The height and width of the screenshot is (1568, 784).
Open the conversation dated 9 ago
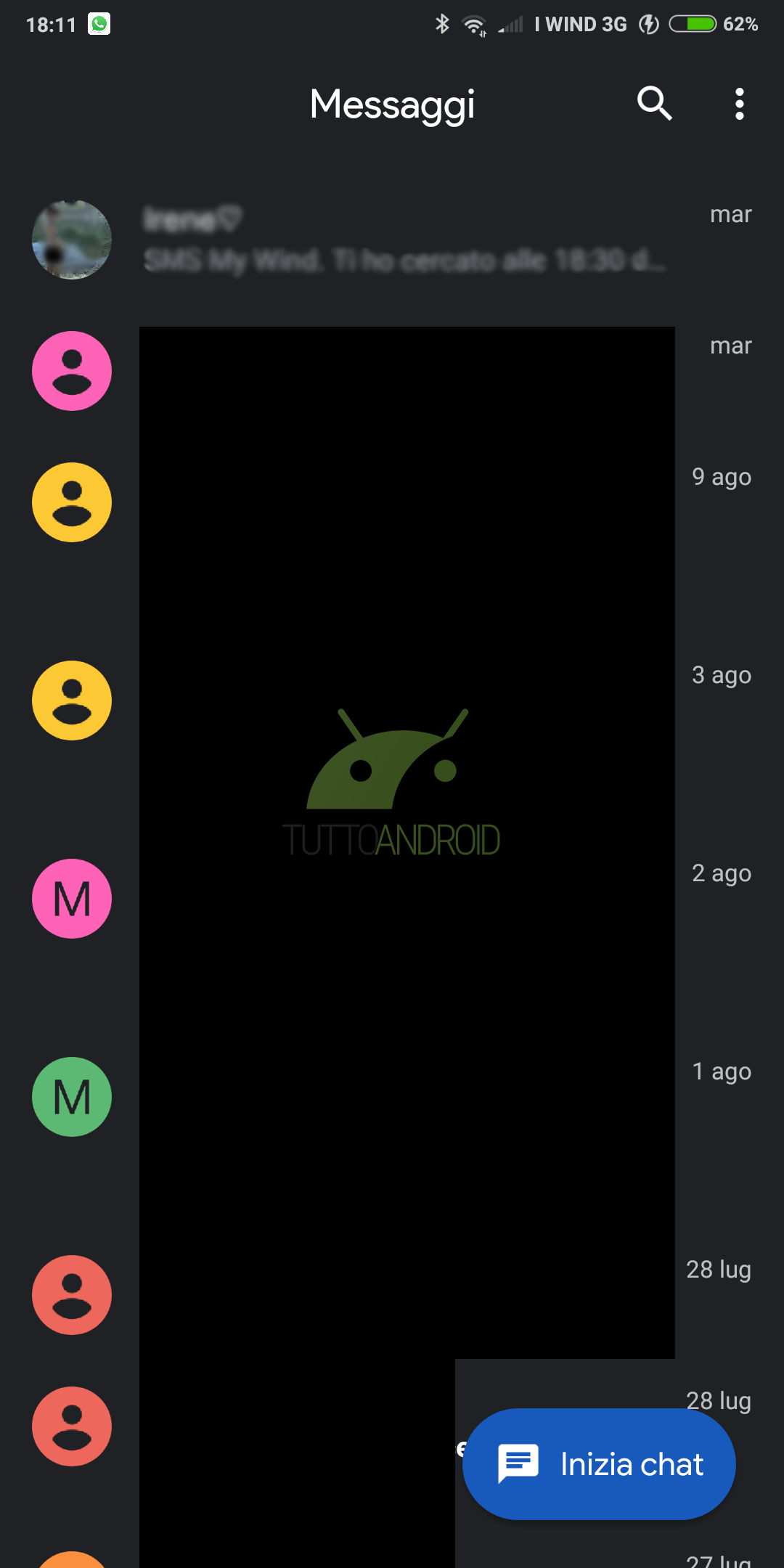tap(392, 502)
